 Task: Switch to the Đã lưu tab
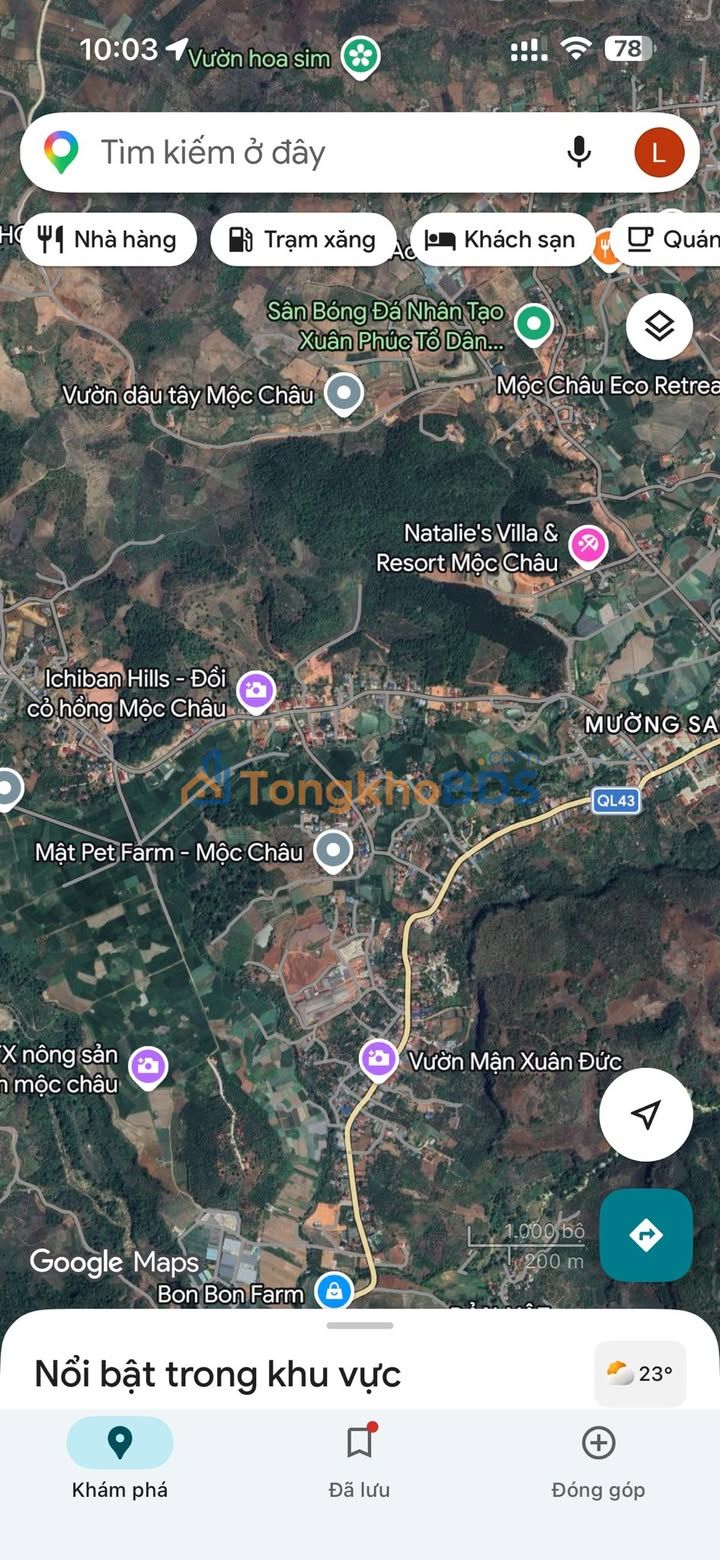coord(360,1460)
